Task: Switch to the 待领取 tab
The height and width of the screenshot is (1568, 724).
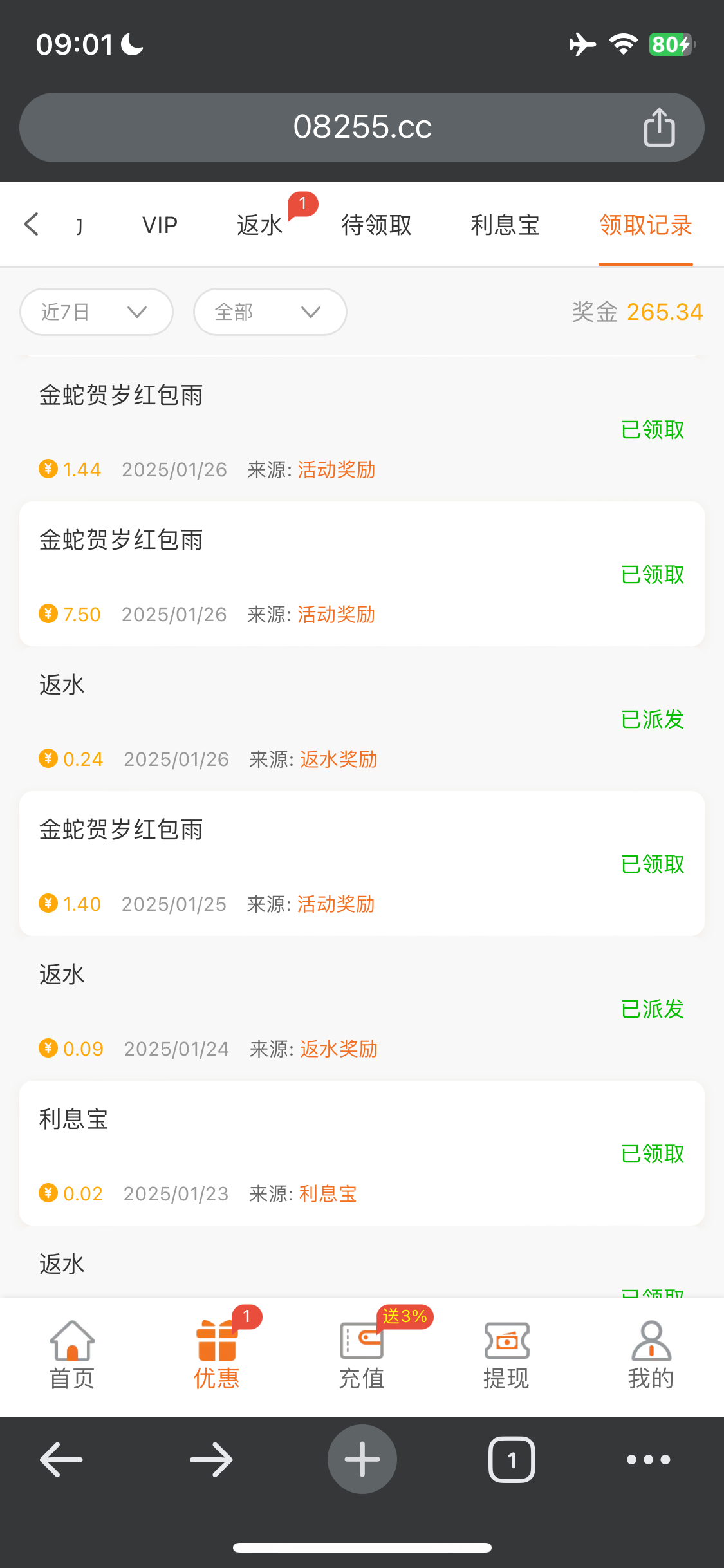Action: (376, 225)
